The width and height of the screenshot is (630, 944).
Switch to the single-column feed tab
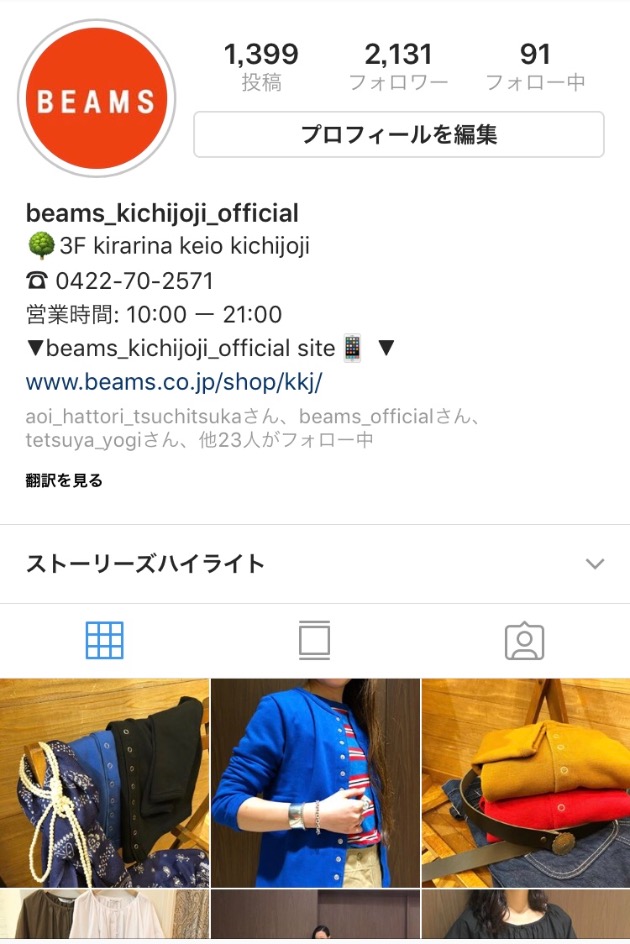pyautogui.click(x=314, y=640)
